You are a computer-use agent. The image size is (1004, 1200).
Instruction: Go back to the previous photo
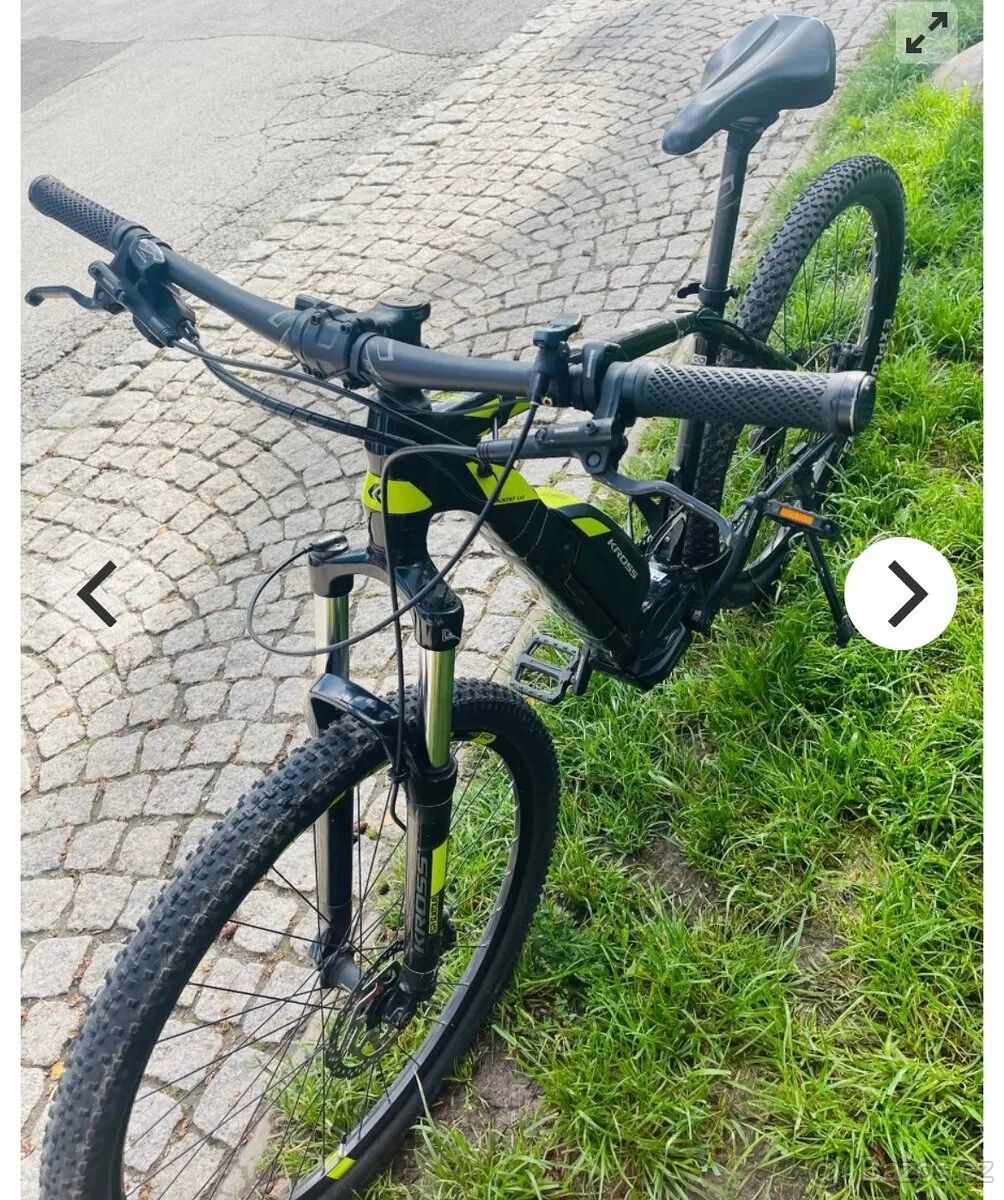[x=97, y=593]
